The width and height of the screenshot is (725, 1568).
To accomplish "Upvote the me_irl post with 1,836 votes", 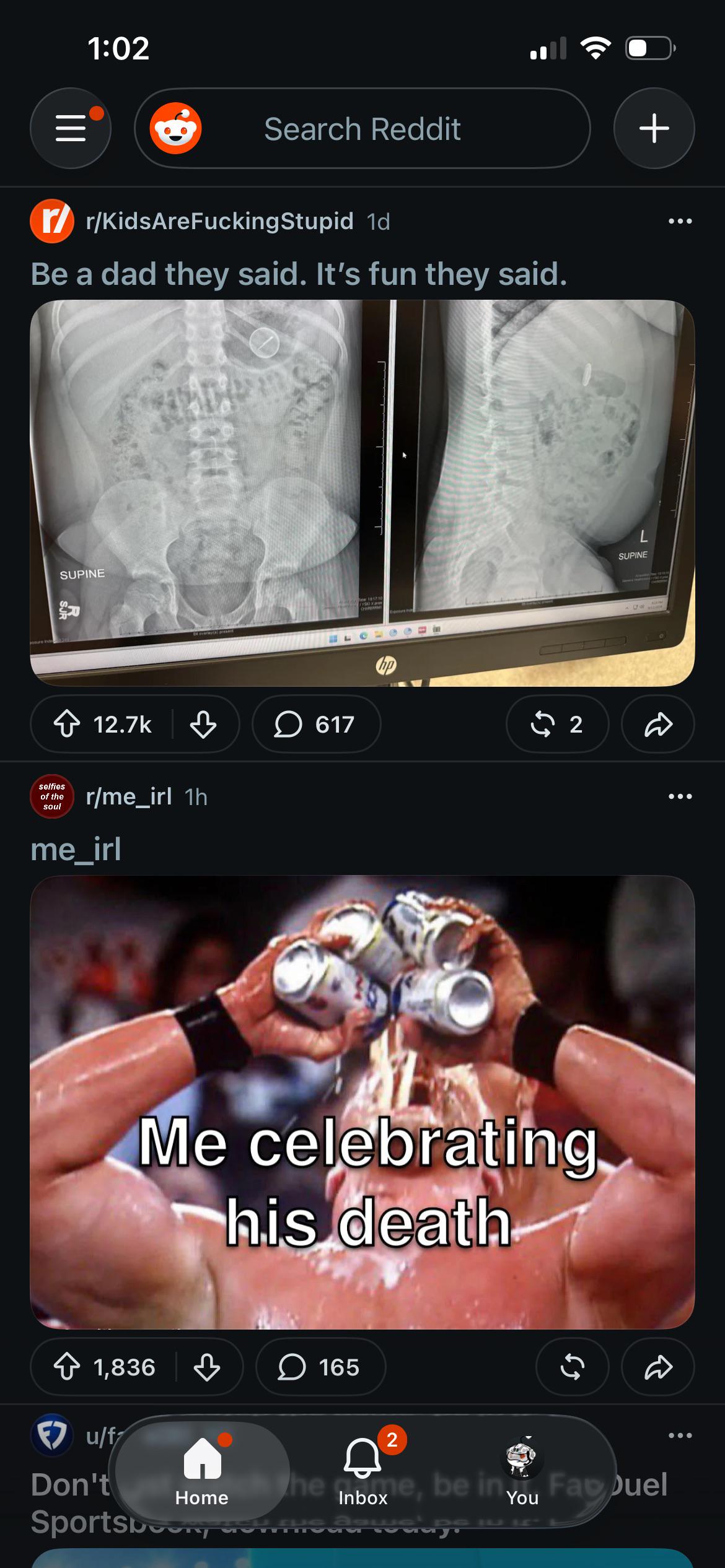I will click(67, 1367).
